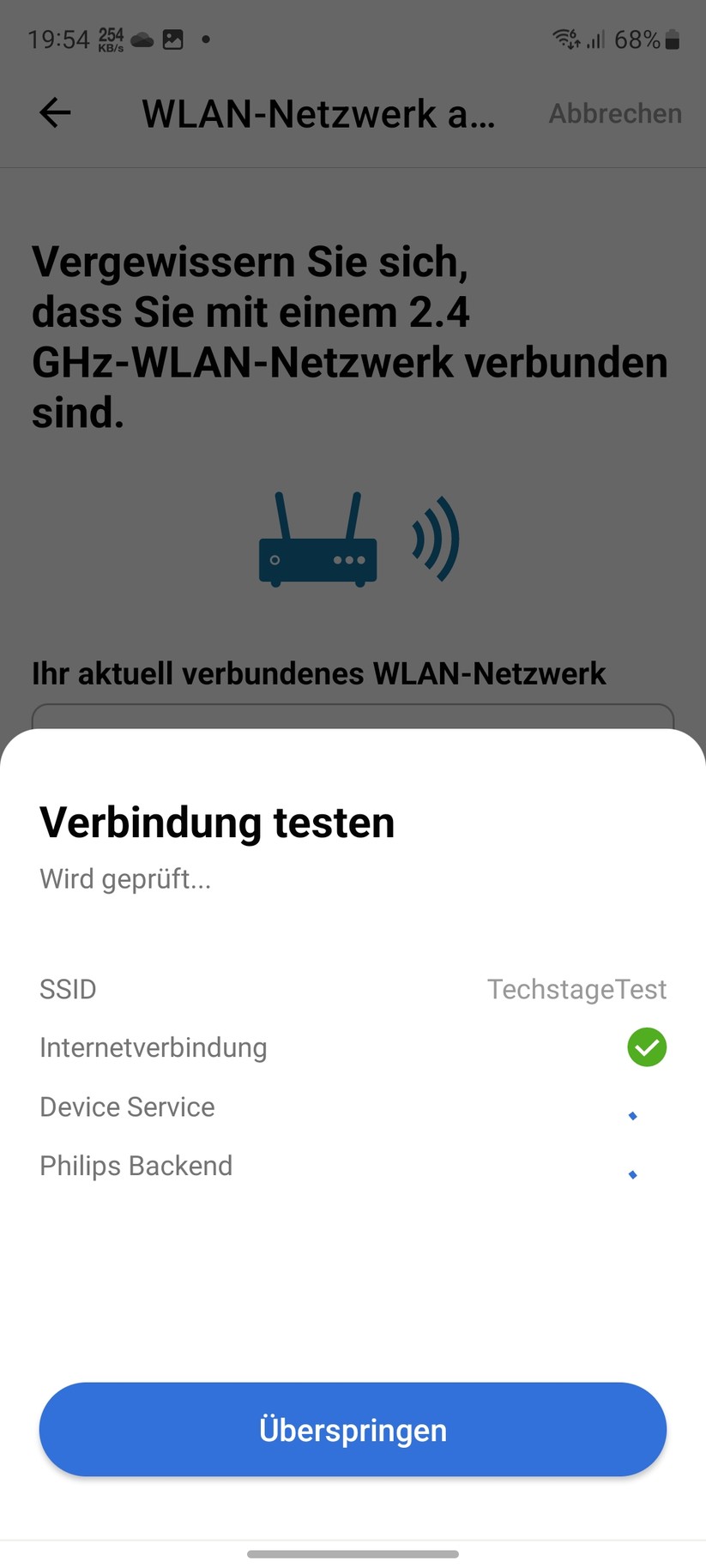Image resolution: width=706 pixels, height=1568 pixels.
Task: Tap the Wird geprüft status text
Action: pyautogui.click(x=125, y=878)
